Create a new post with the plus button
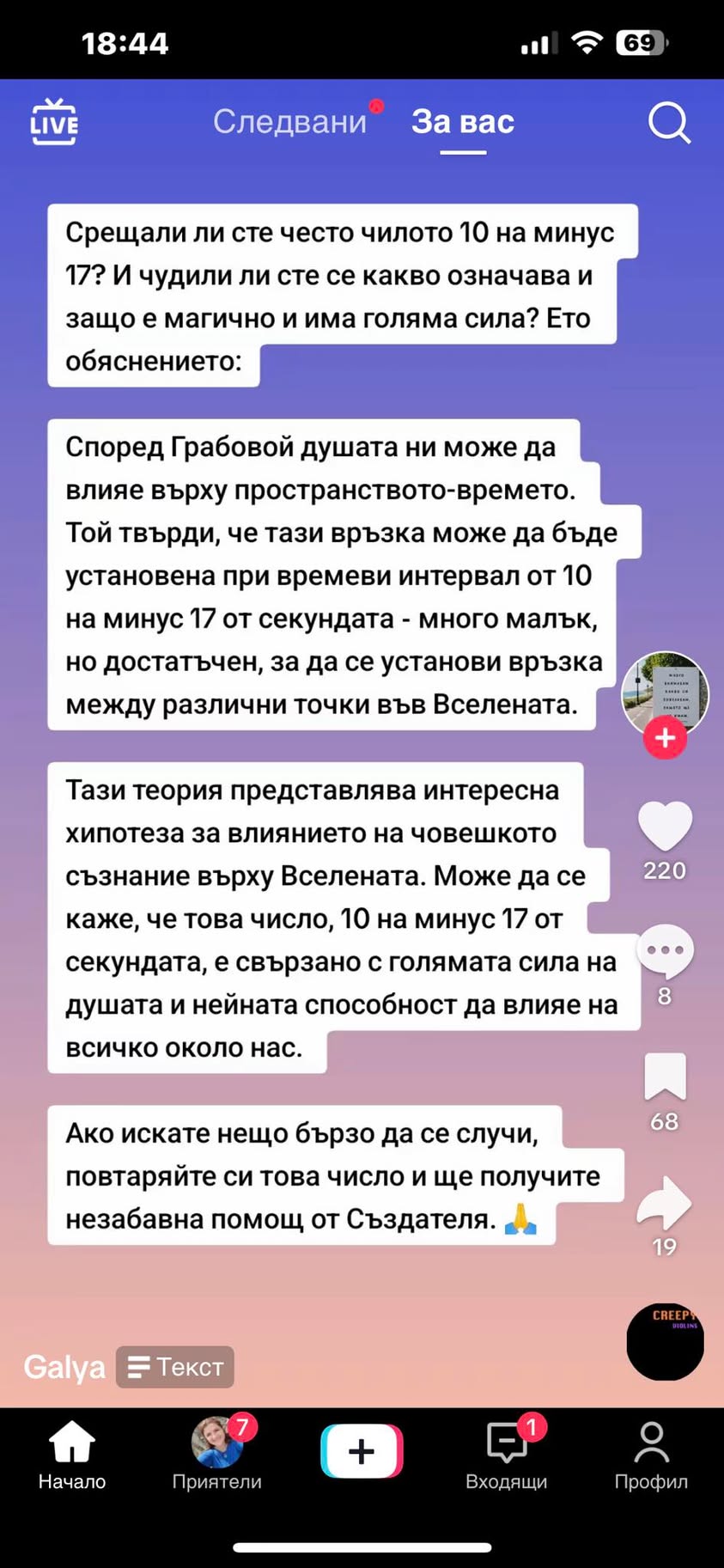 coord(362,1451)
